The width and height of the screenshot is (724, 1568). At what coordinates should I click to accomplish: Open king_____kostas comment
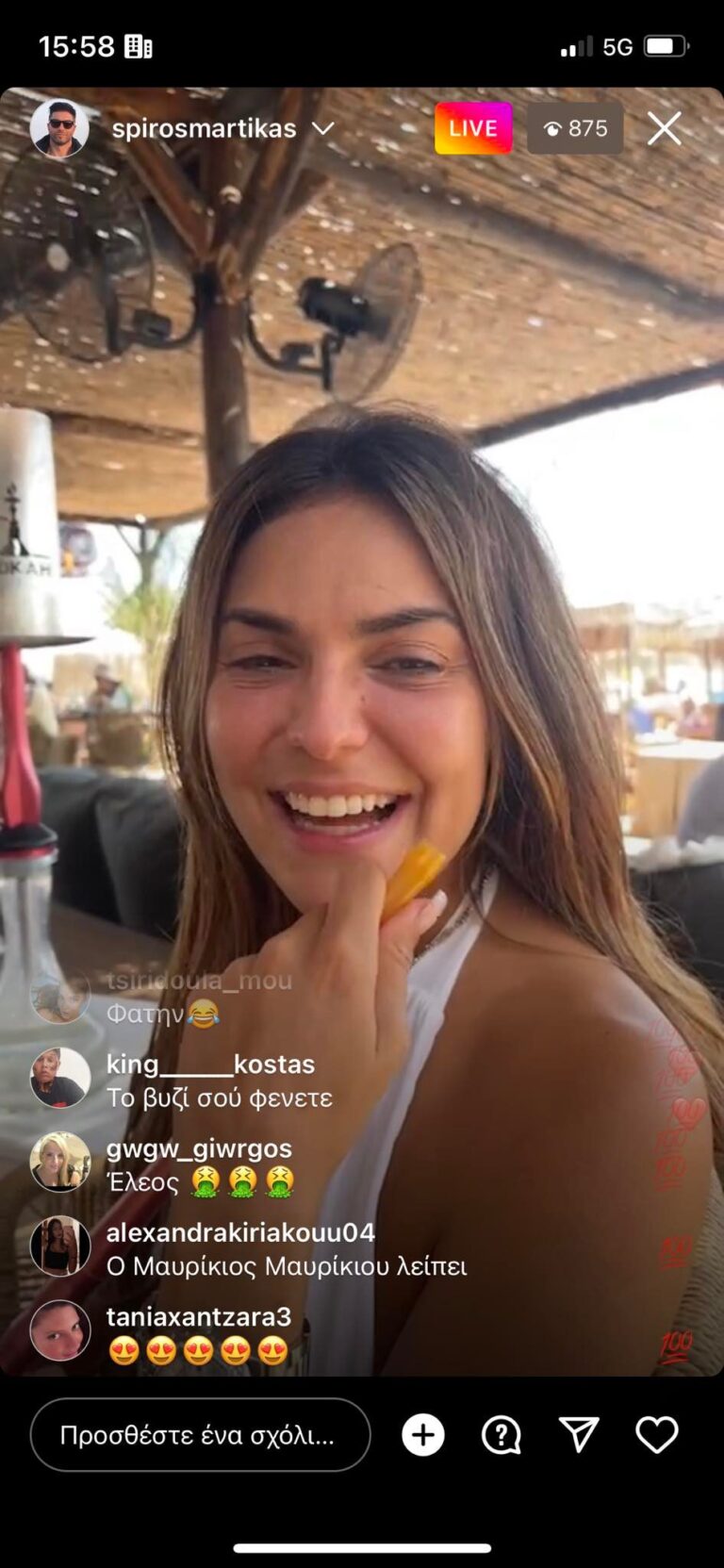[219, 1081]
